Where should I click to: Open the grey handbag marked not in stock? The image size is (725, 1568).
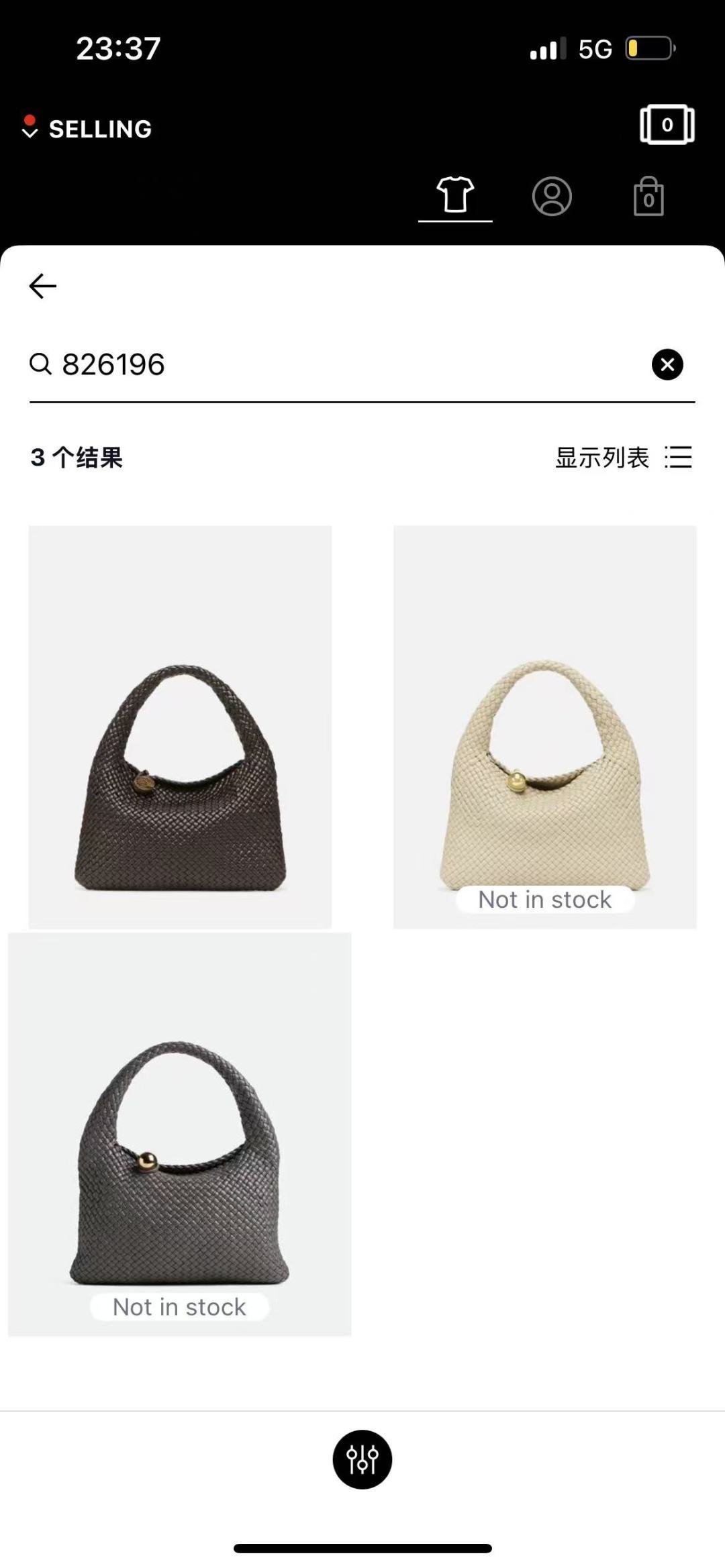179,1134
